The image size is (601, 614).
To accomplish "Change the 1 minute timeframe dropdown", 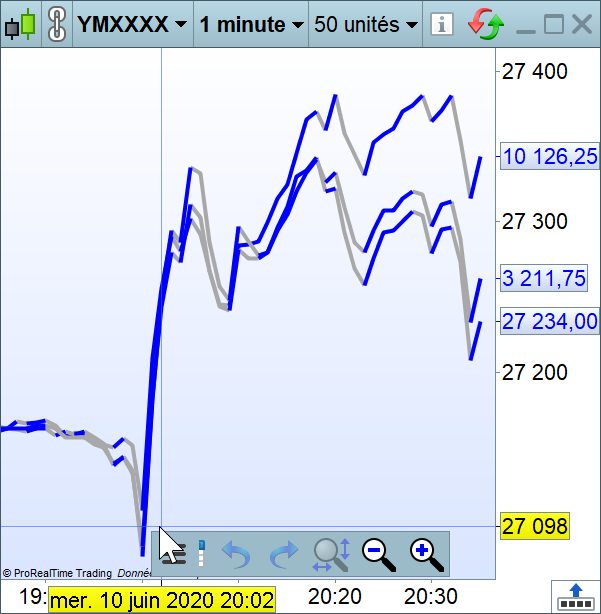I will click(x=251, y=24).
